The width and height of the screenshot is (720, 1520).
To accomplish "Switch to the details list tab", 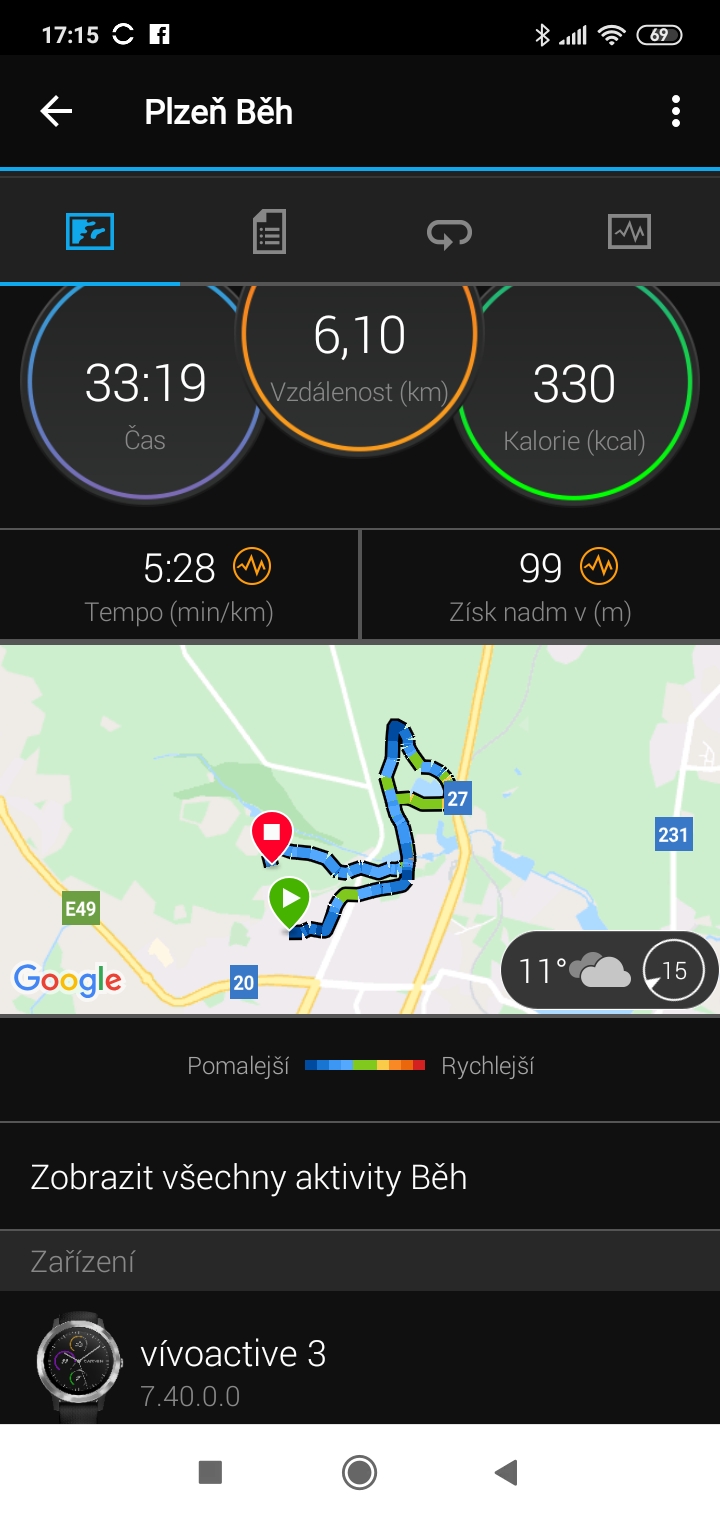I will [269, 232].
